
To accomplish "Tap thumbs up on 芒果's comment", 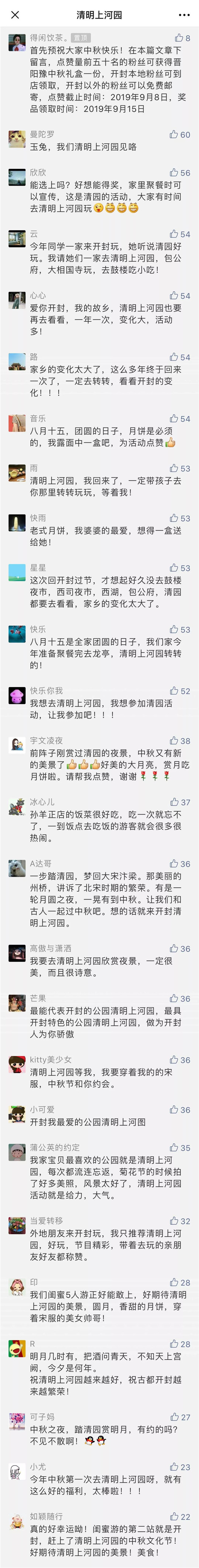I will point(174,999).
